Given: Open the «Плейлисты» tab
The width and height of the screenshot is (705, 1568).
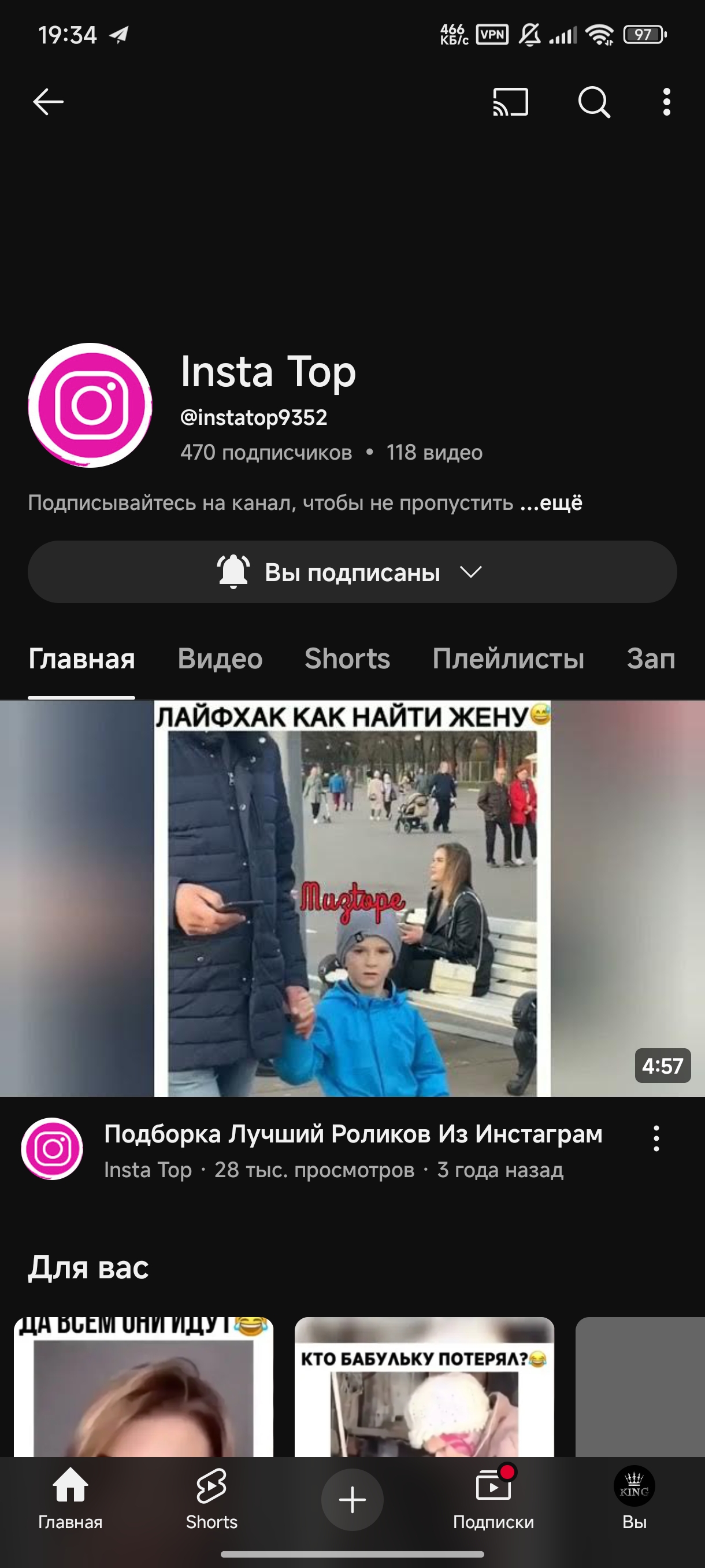Looking at the screenshot, I should (508, 659).
